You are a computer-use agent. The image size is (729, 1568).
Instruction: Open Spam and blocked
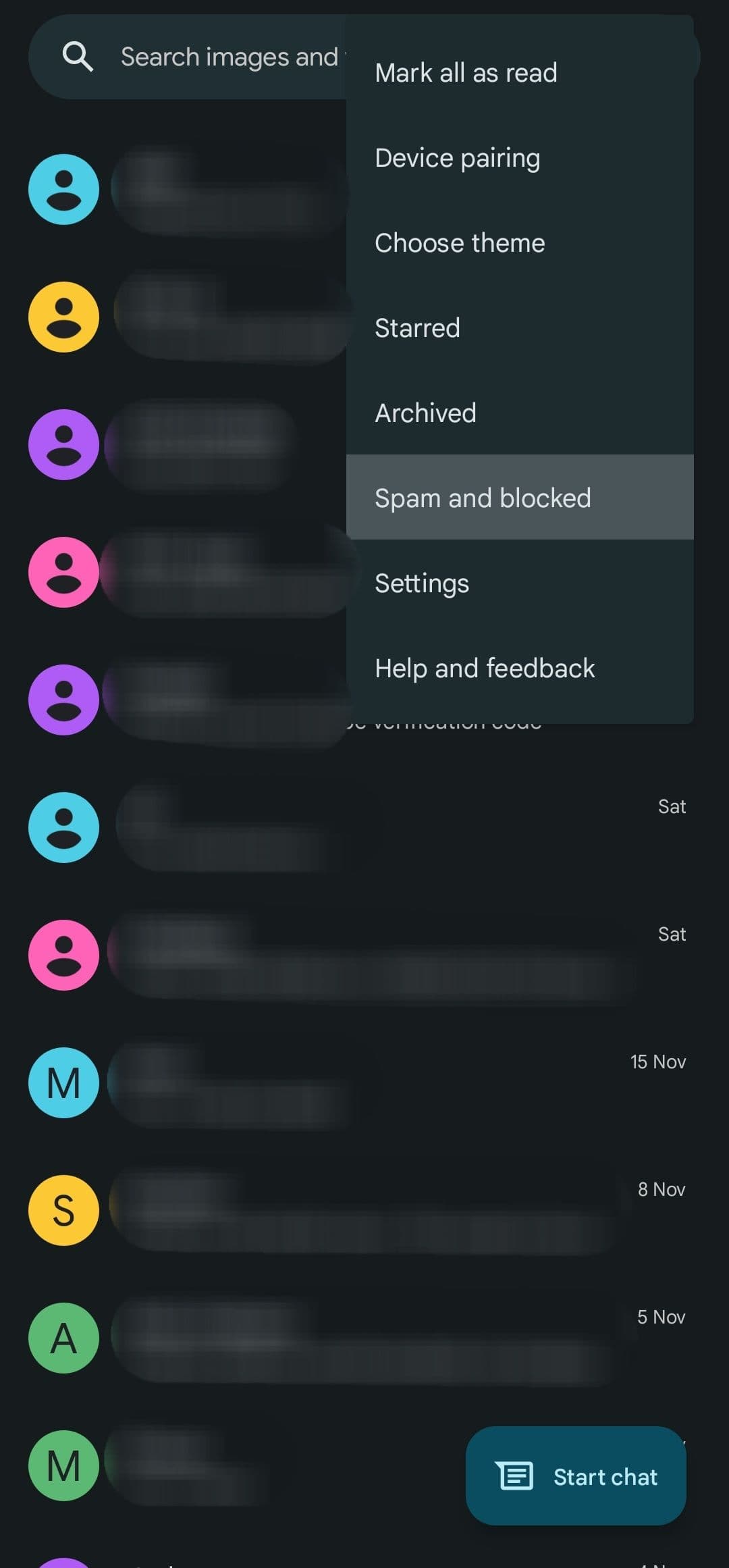[483, 498]
